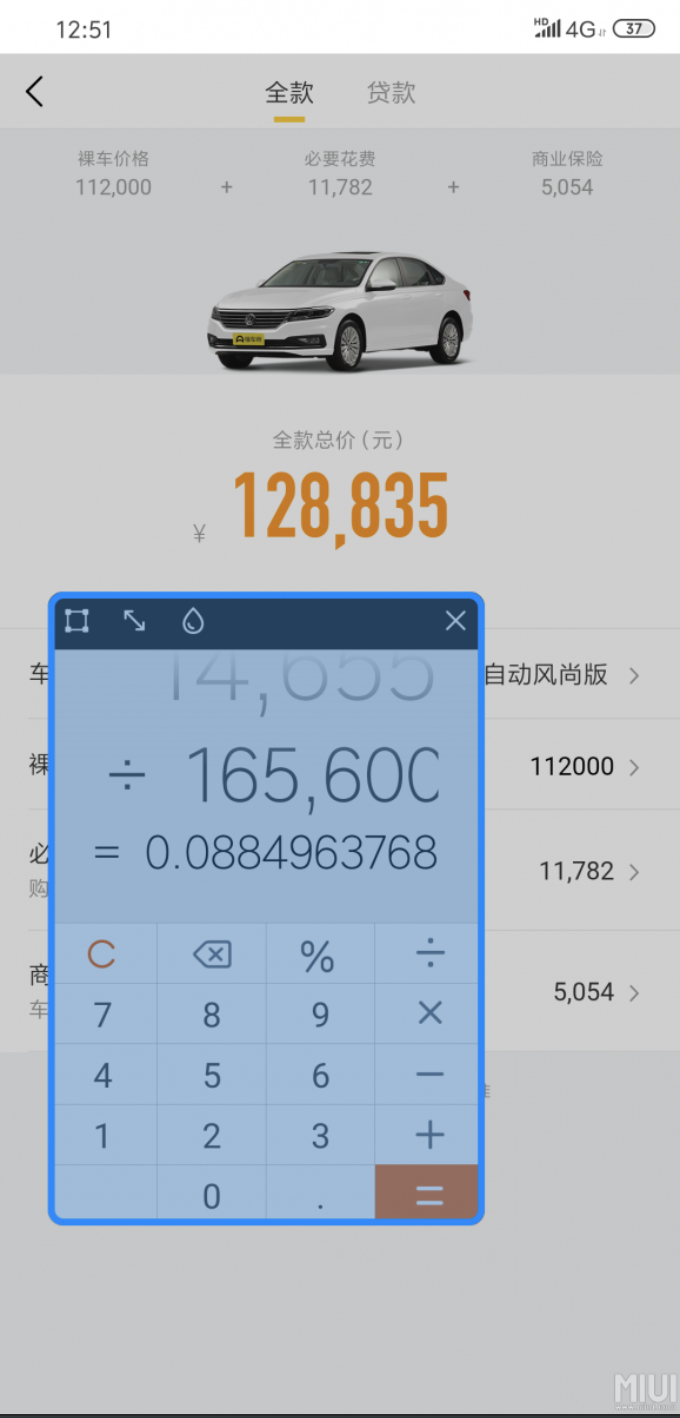Tap the decimal point key

point(320,1192)
